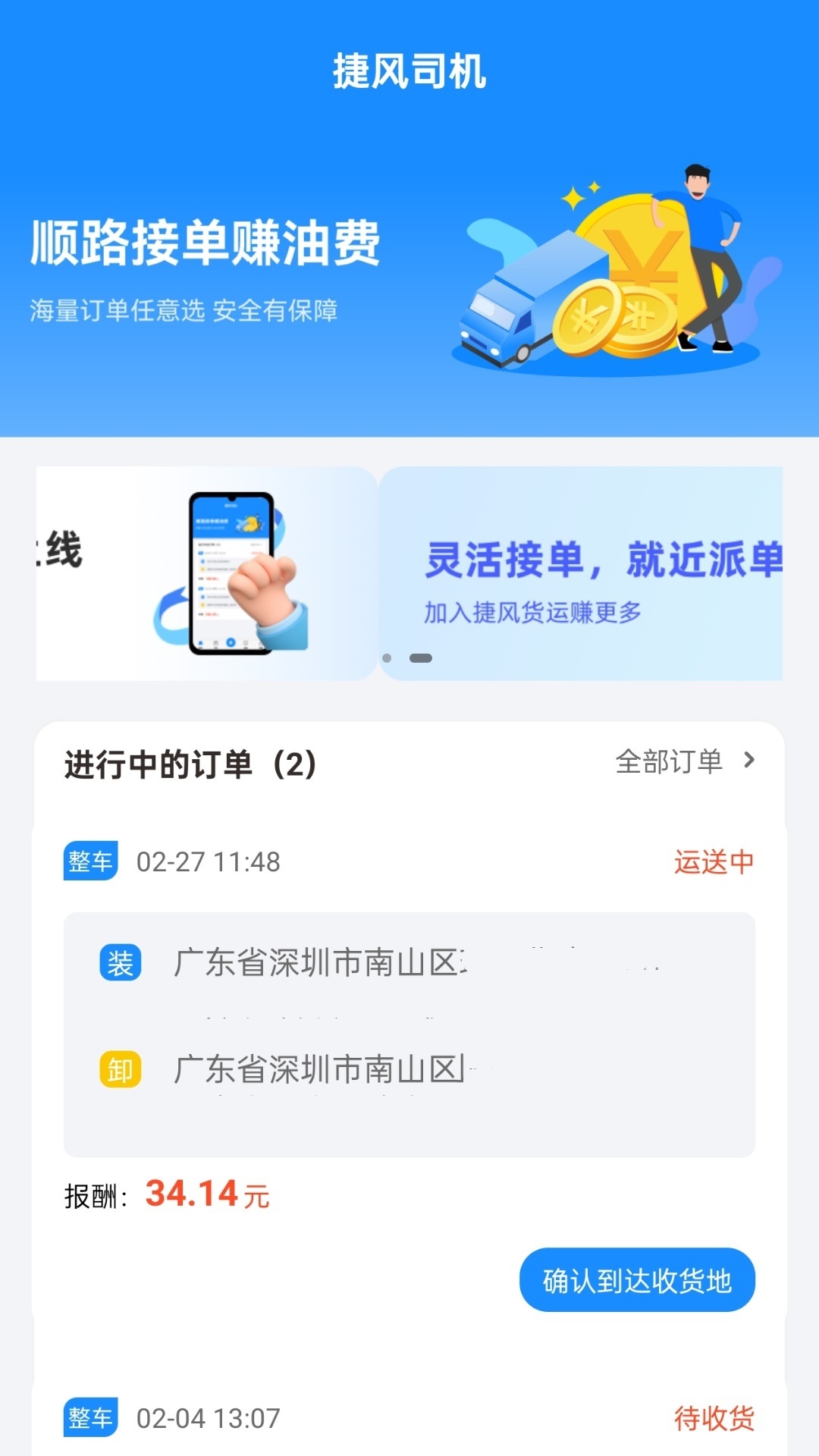Viewport: 819px width, 1456px height.
Task: Click the 整车 tag on the 02-27 order
Action: [89, 861]
